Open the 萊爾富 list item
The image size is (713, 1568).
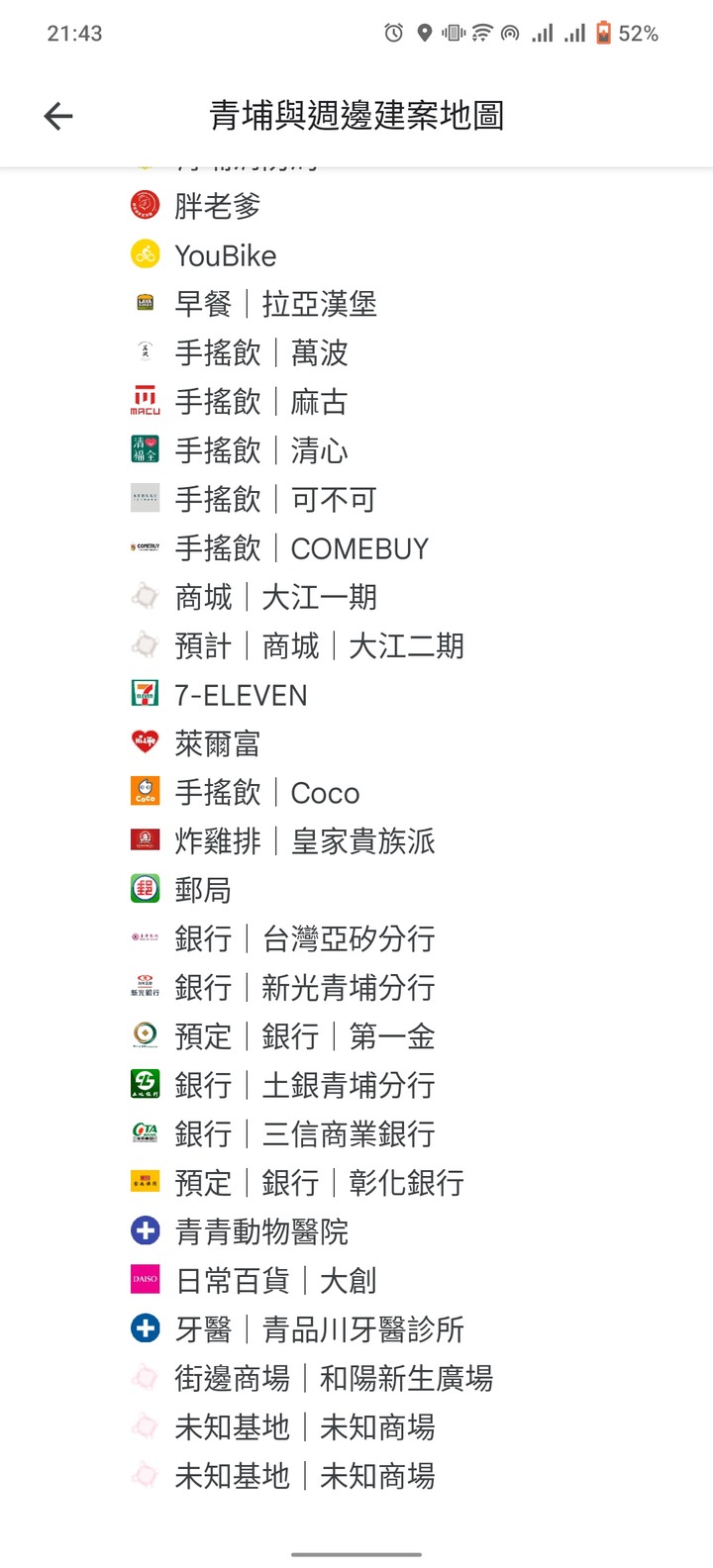218,743
